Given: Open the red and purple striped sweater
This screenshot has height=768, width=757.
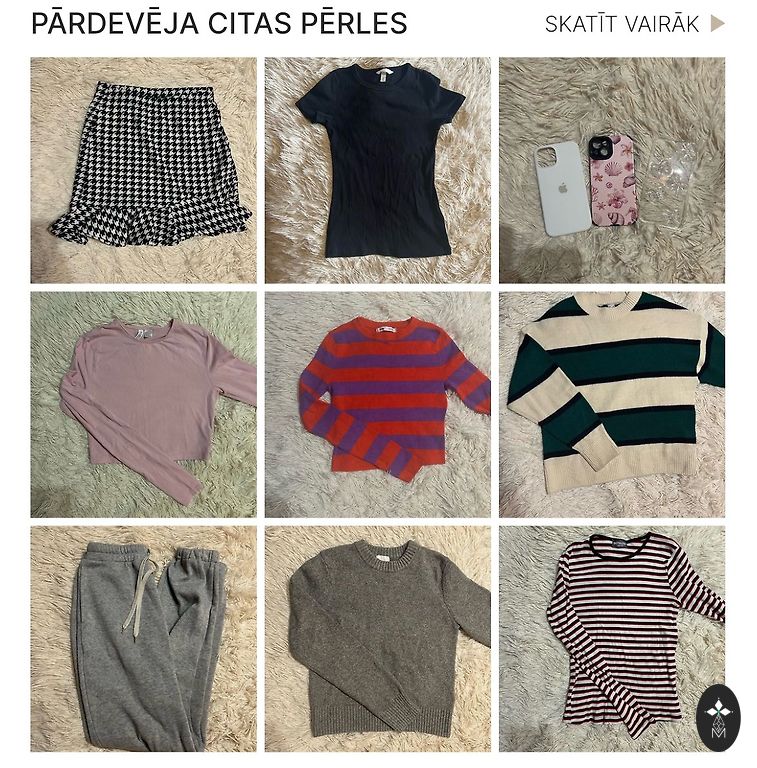Looking at the screenshot, I should pyautogui.click(x=377, y=404).
